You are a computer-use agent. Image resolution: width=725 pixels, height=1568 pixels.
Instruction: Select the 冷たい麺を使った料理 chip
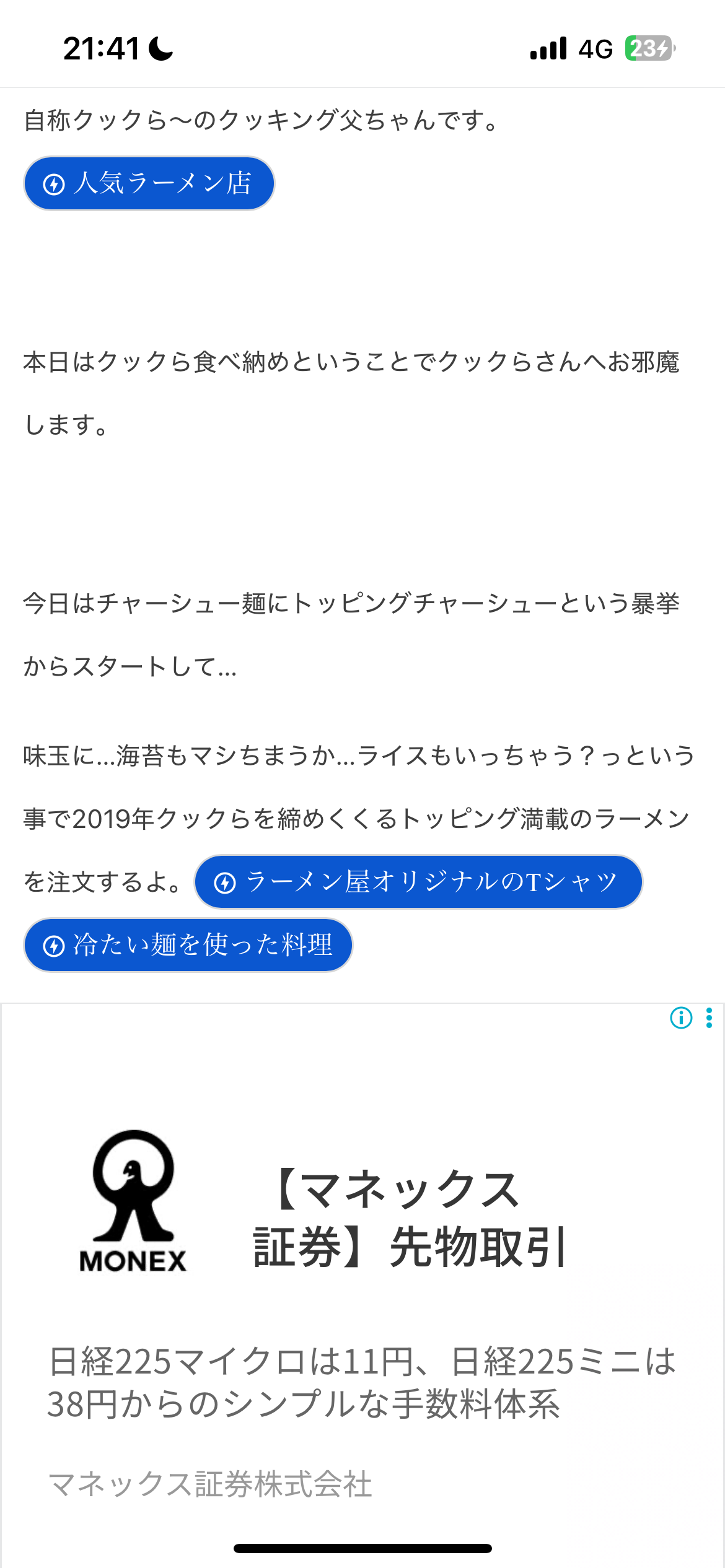(x=188, y=945)
